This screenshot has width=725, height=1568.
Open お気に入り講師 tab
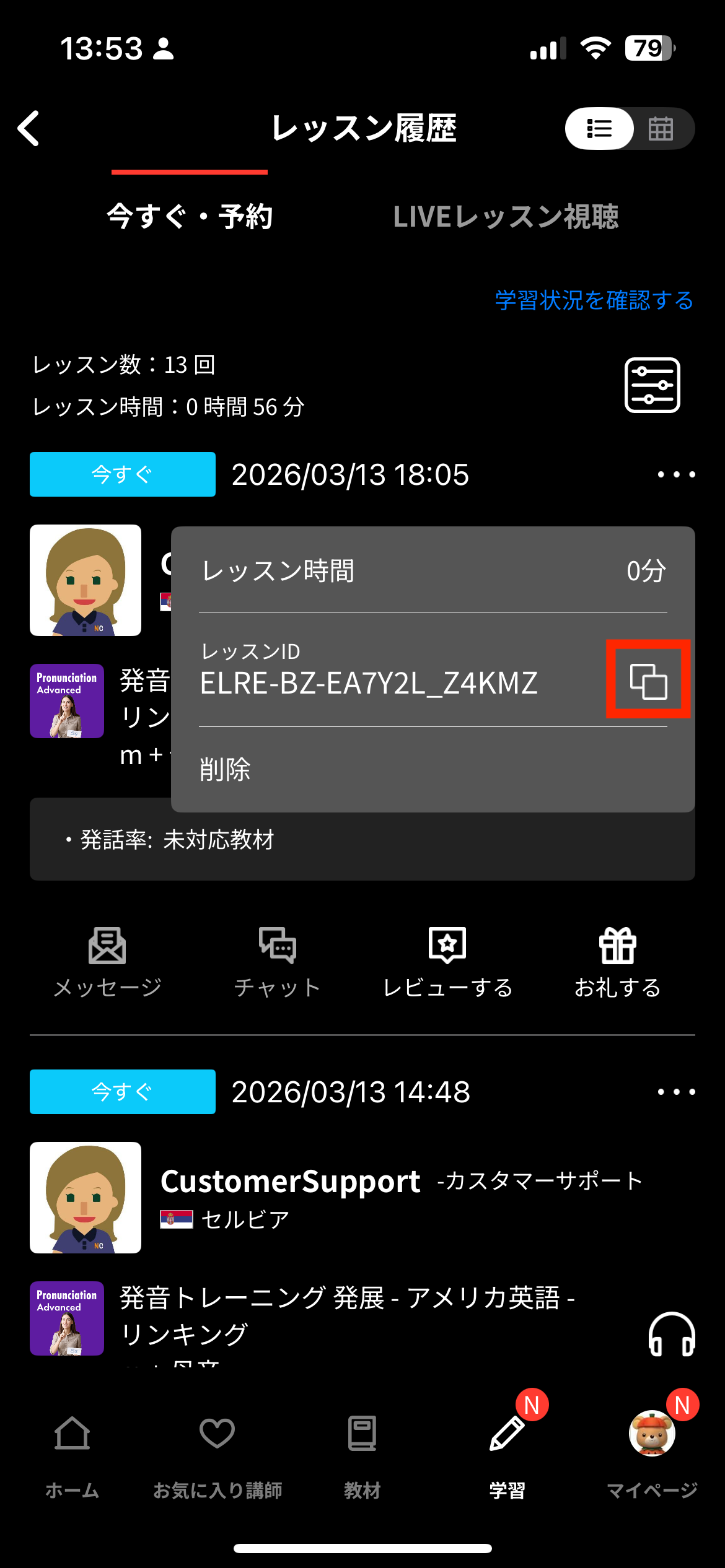coord(217,1452)
